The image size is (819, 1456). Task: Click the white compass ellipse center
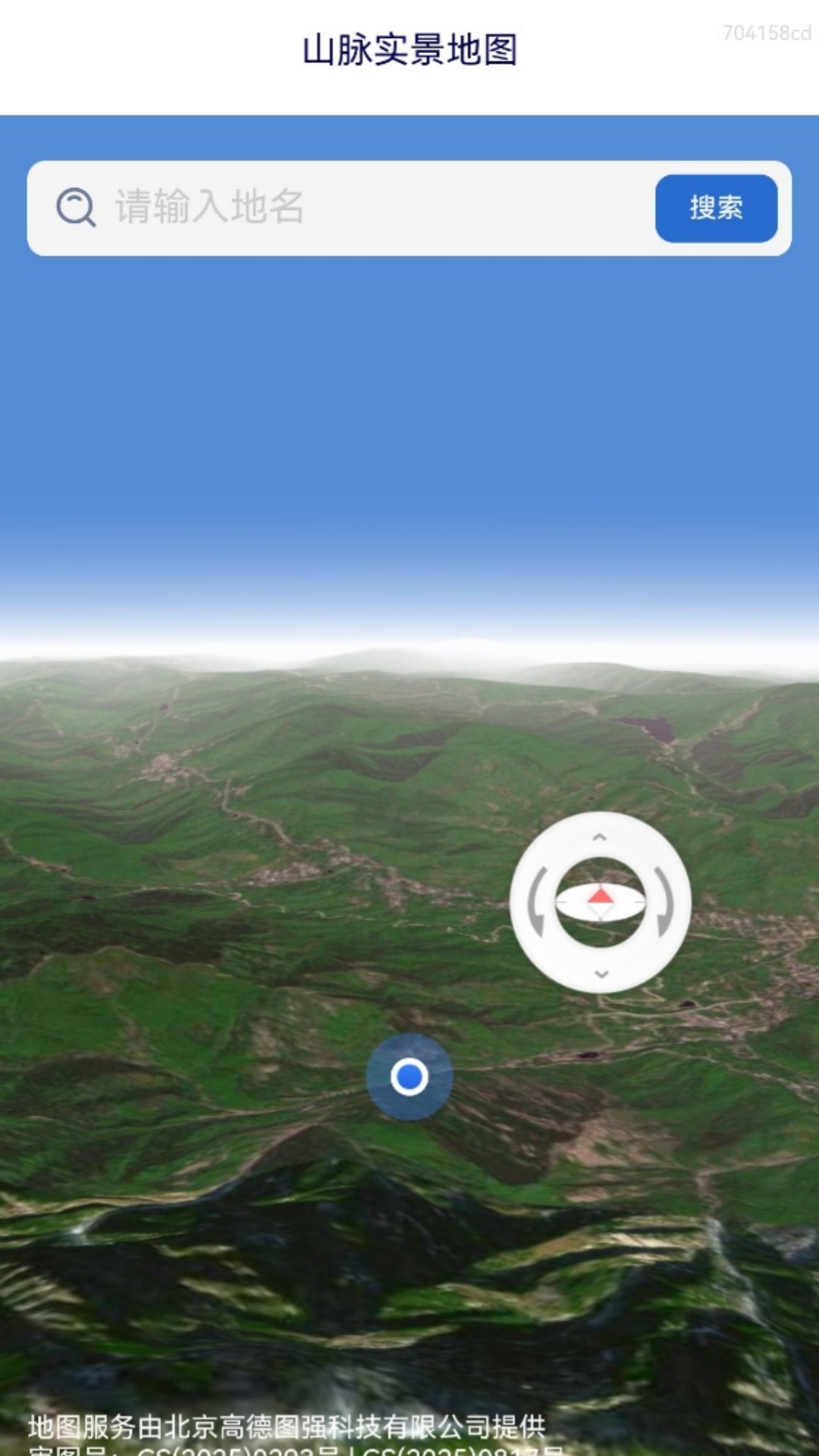click(599, 899)
